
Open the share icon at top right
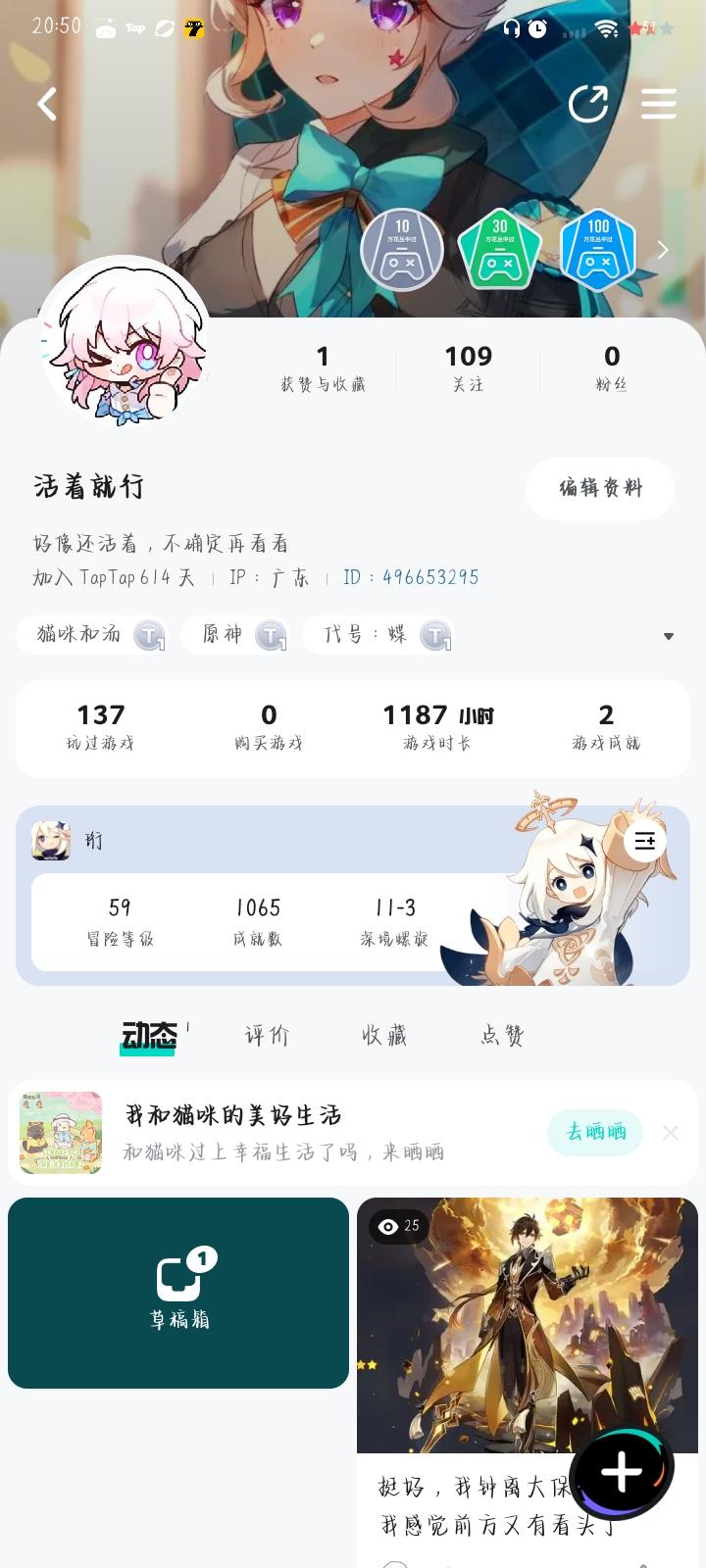click(x=590, y=103)
